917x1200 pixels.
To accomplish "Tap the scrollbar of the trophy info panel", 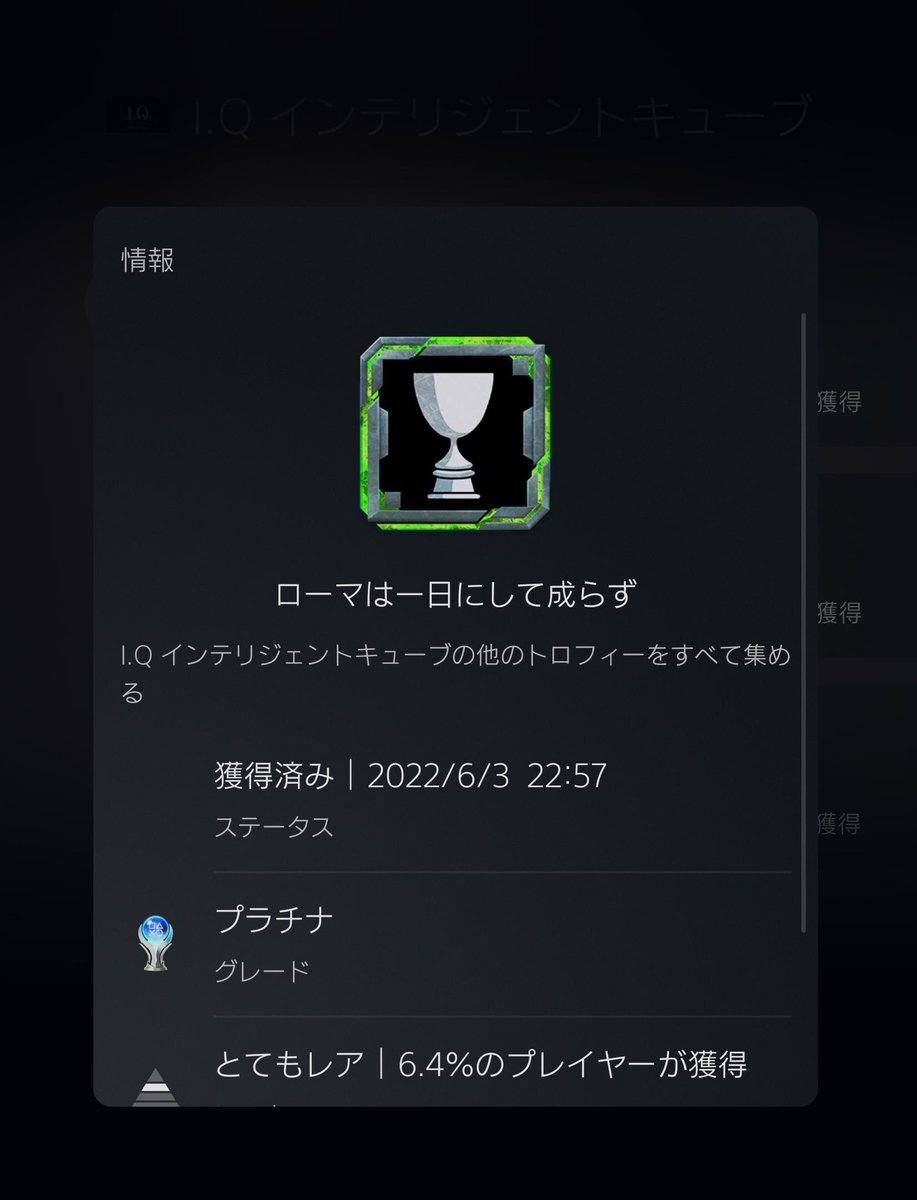I will (x=803, y=622).
